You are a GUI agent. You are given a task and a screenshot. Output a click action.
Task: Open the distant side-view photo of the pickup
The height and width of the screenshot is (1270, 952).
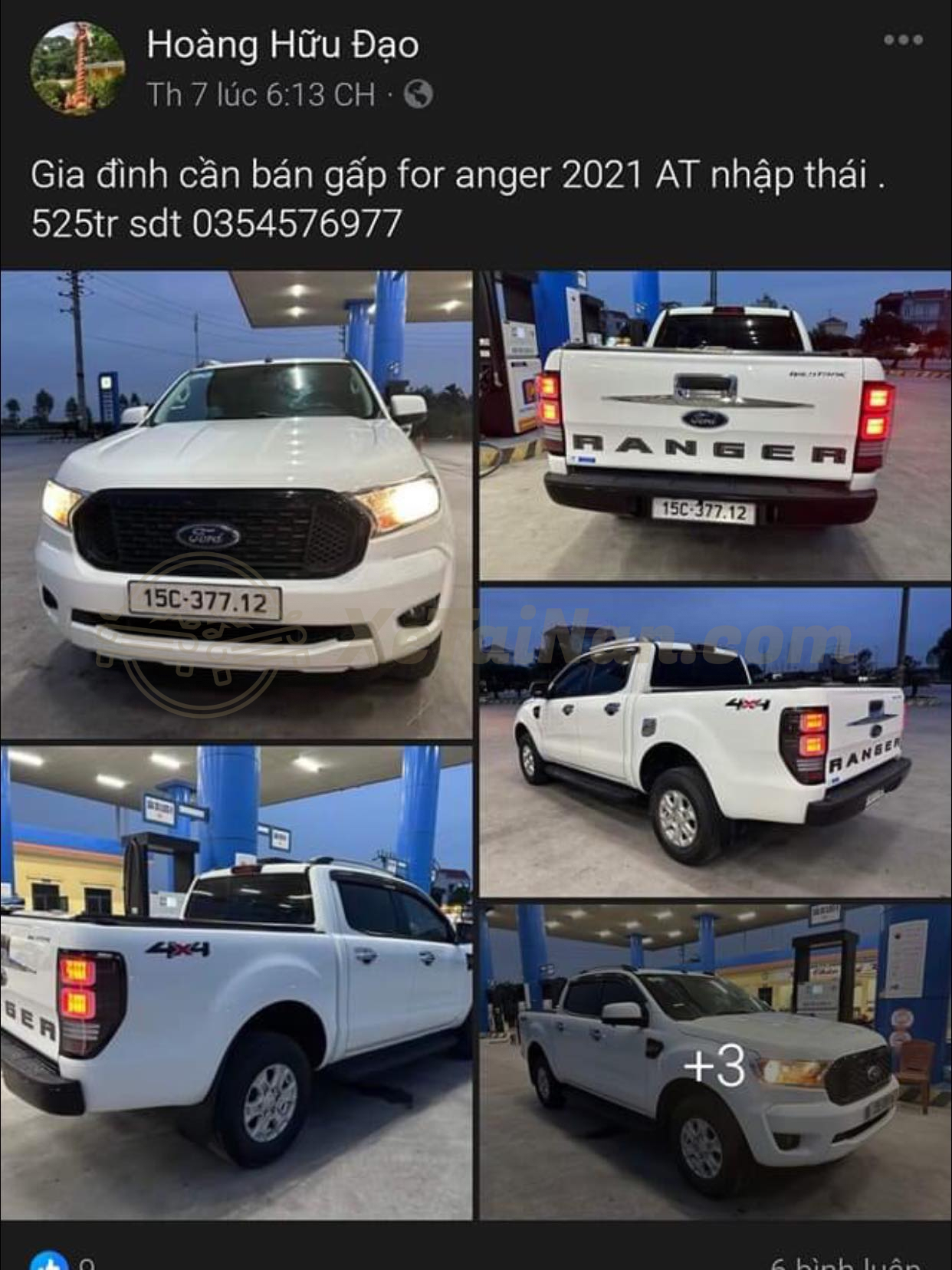tap(715, 742)
